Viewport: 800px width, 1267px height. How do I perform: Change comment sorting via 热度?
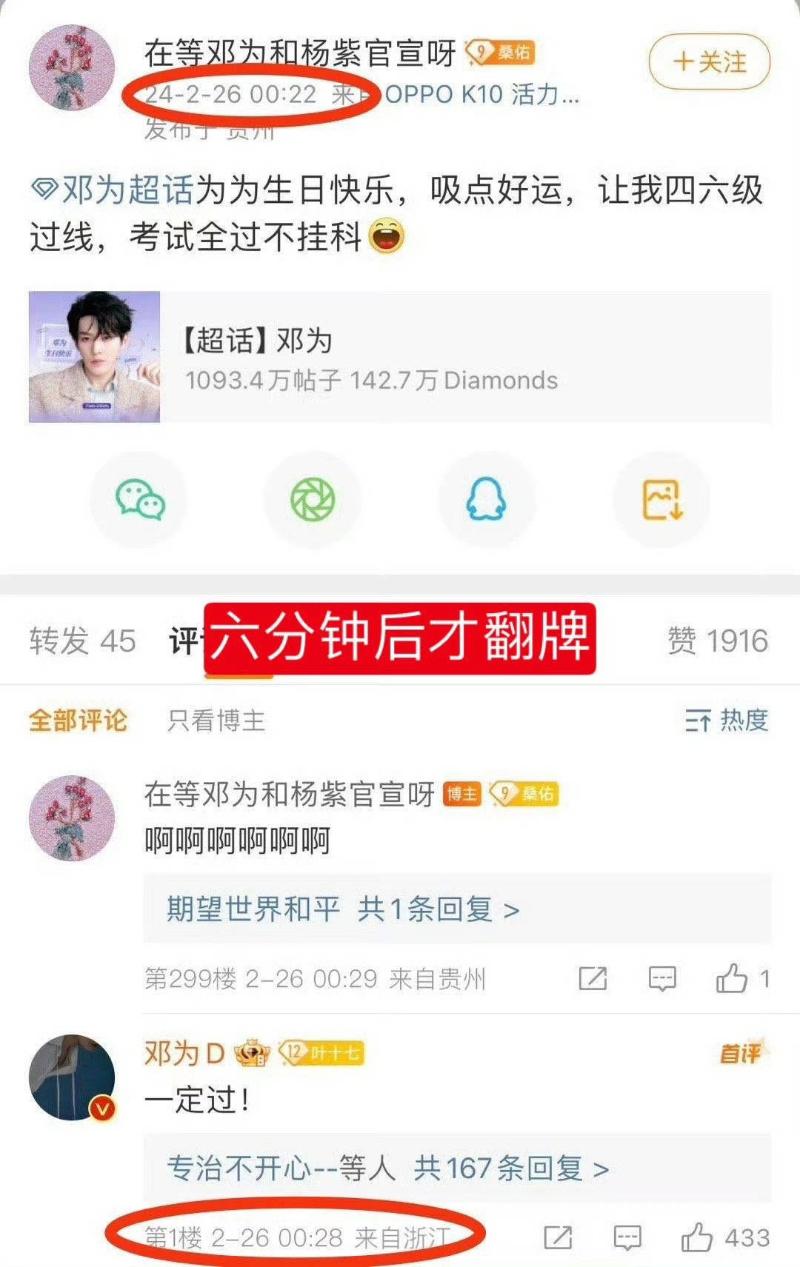tap(726, 720)
